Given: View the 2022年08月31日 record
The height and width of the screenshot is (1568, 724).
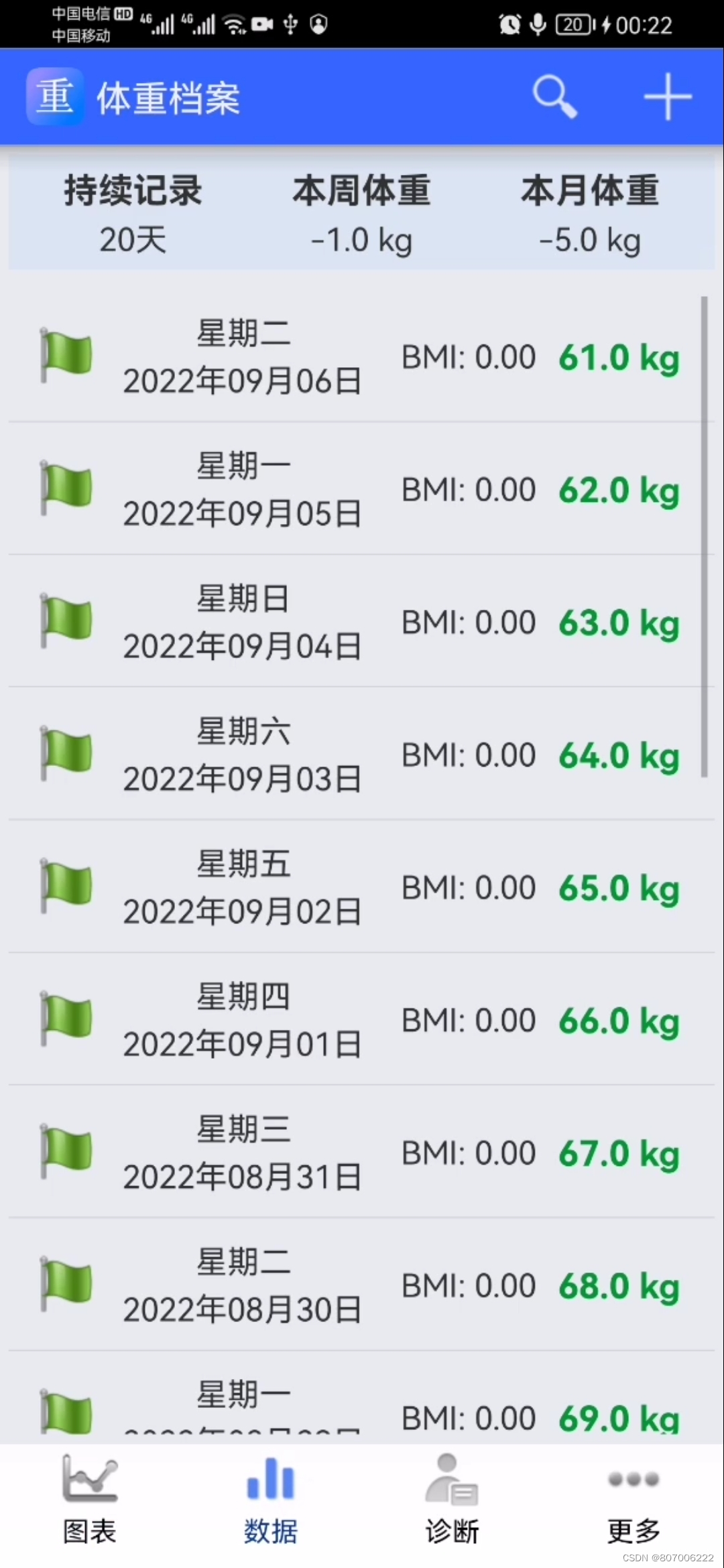Looking at the screenshot, I should (361, 1153).
